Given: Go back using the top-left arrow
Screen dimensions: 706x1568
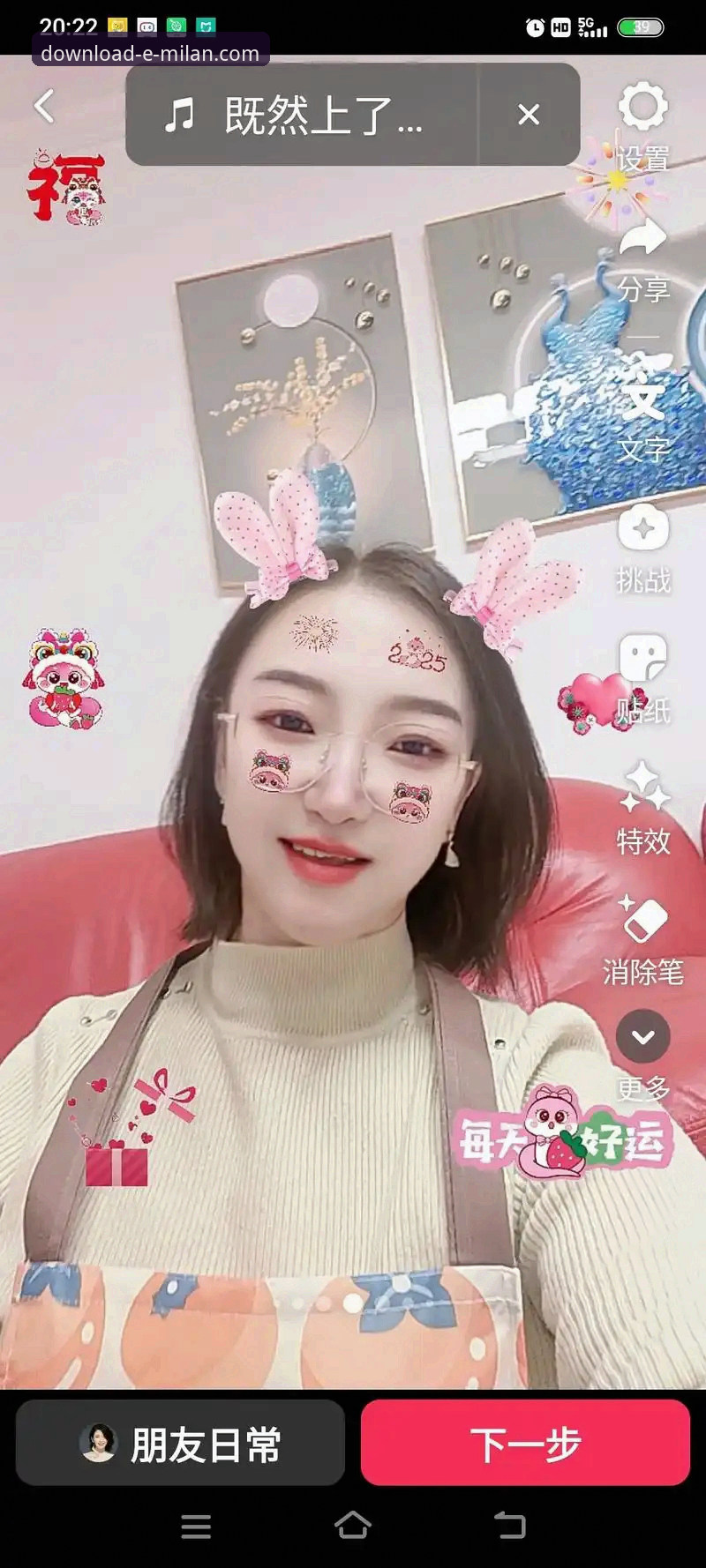Looking at the screenshot, I should pos(44,107).
